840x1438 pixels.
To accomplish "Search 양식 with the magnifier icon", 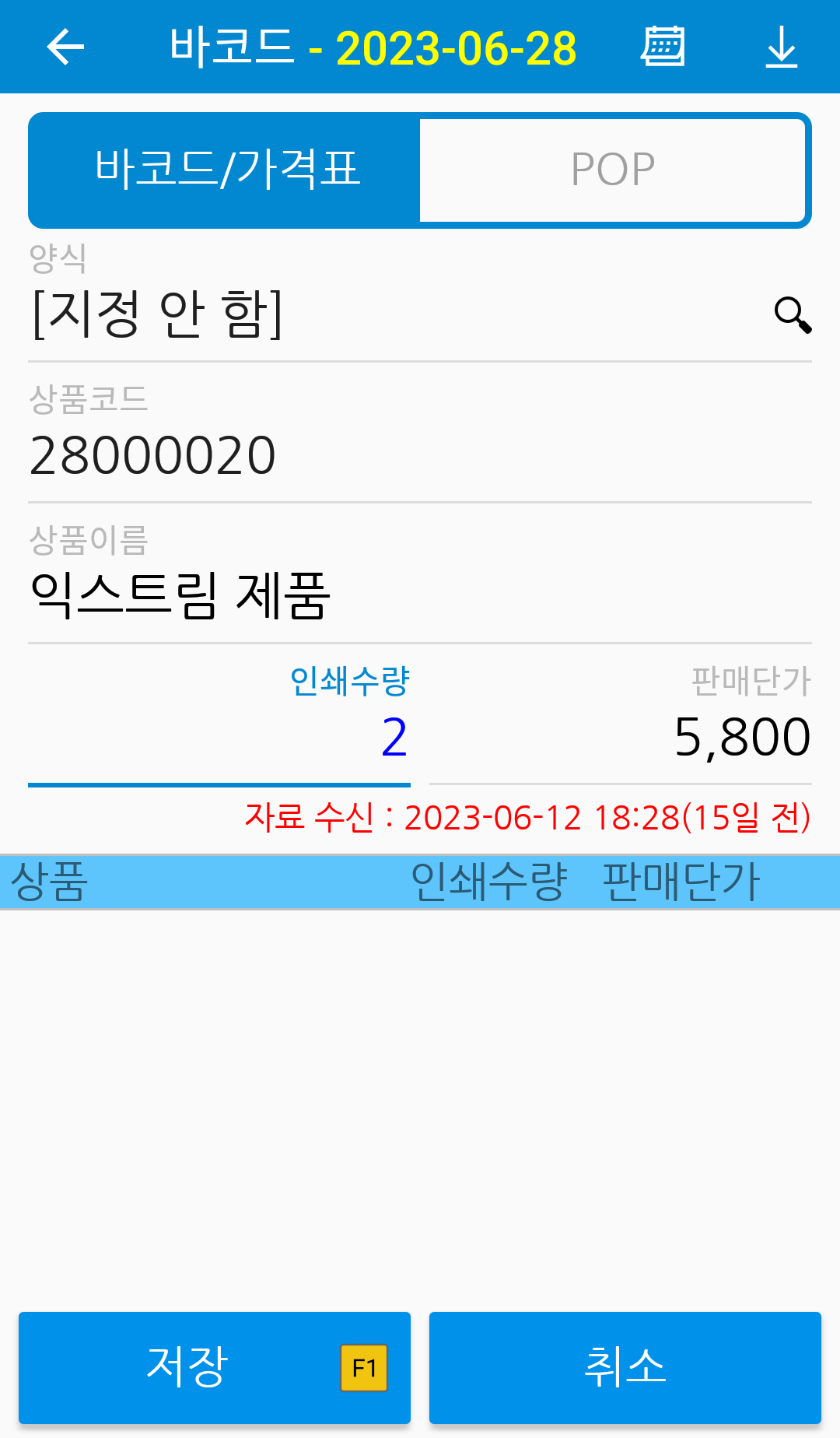I will [x=793, y=314].
